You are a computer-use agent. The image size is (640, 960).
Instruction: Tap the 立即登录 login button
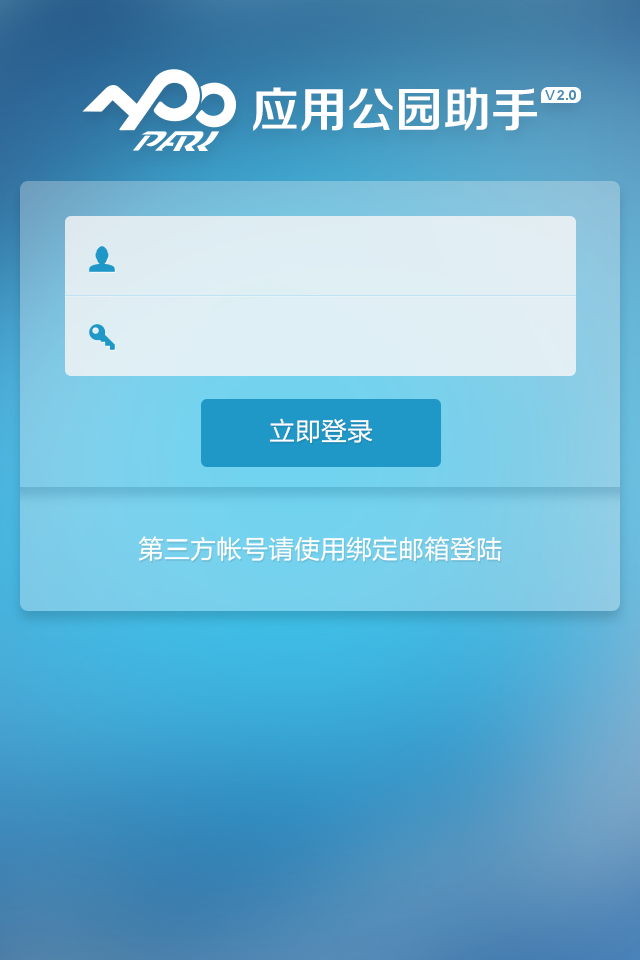[x=320, y=432]
